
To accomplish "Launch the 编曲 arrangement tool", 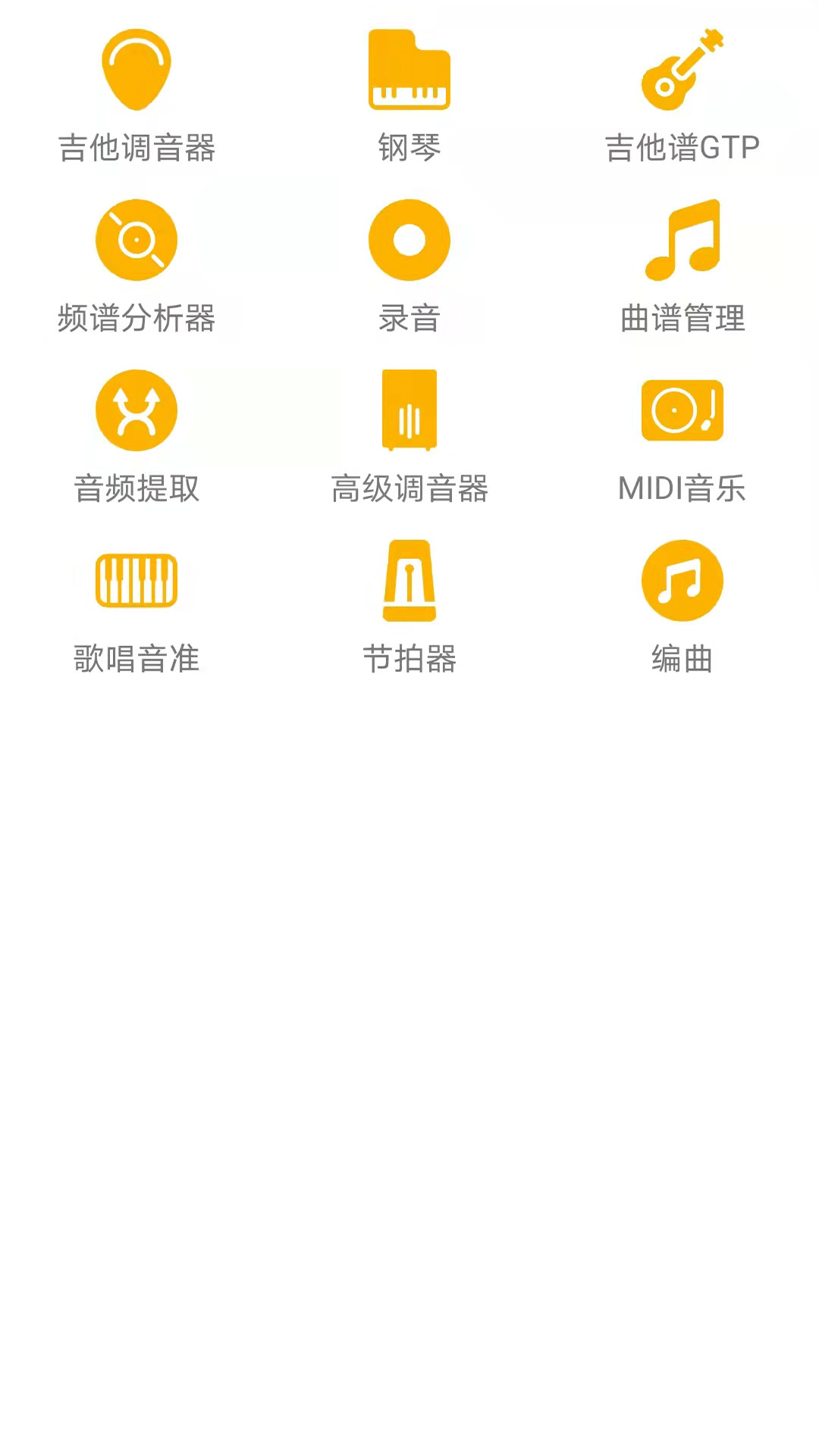I will tap(682, 579).
